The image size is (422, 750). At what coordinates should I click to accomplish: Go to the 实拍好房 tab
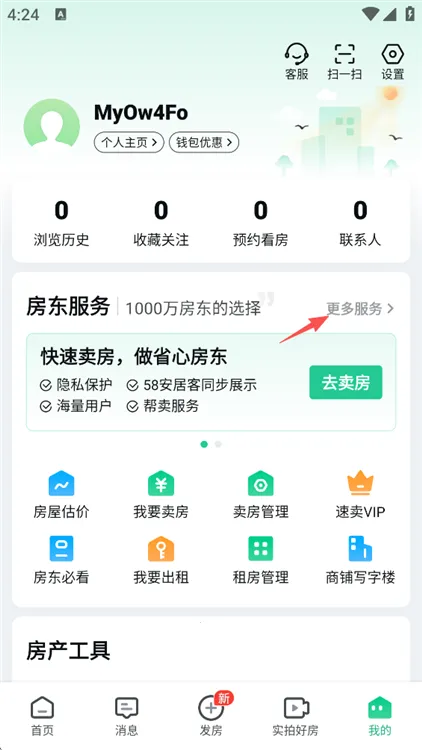[x=295, y=716]
